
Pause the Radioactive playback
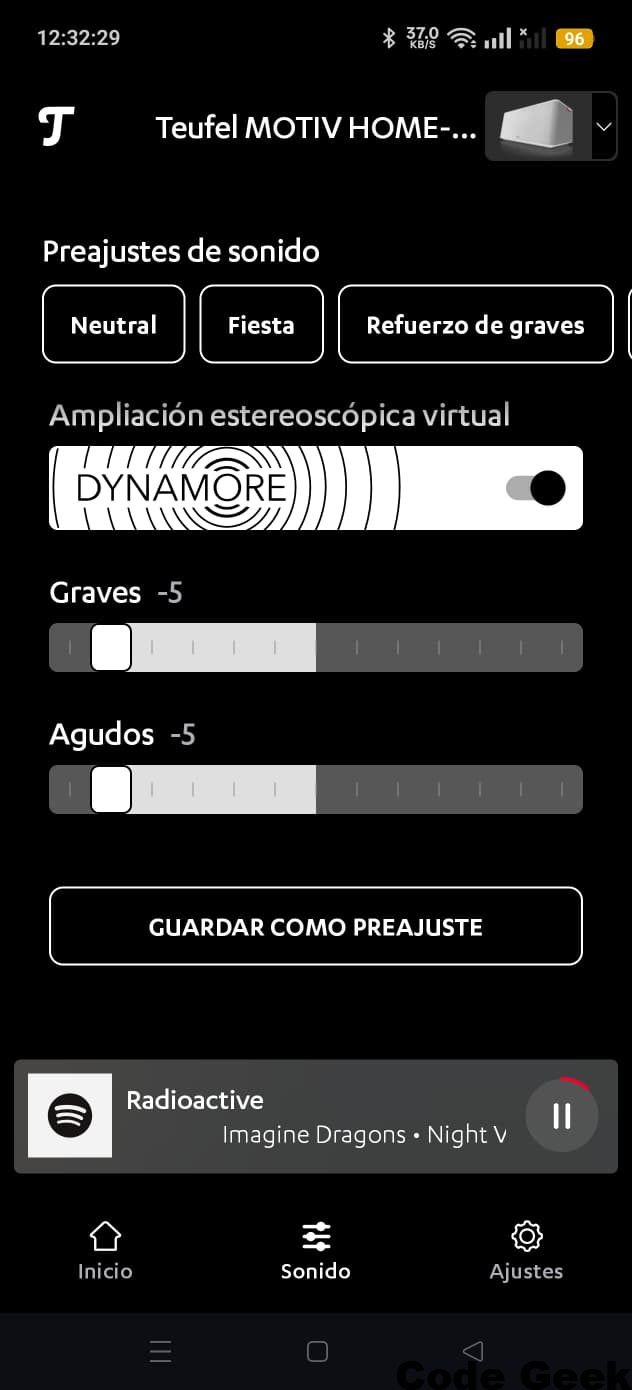pyautogui.click(x=561, y=1116)
